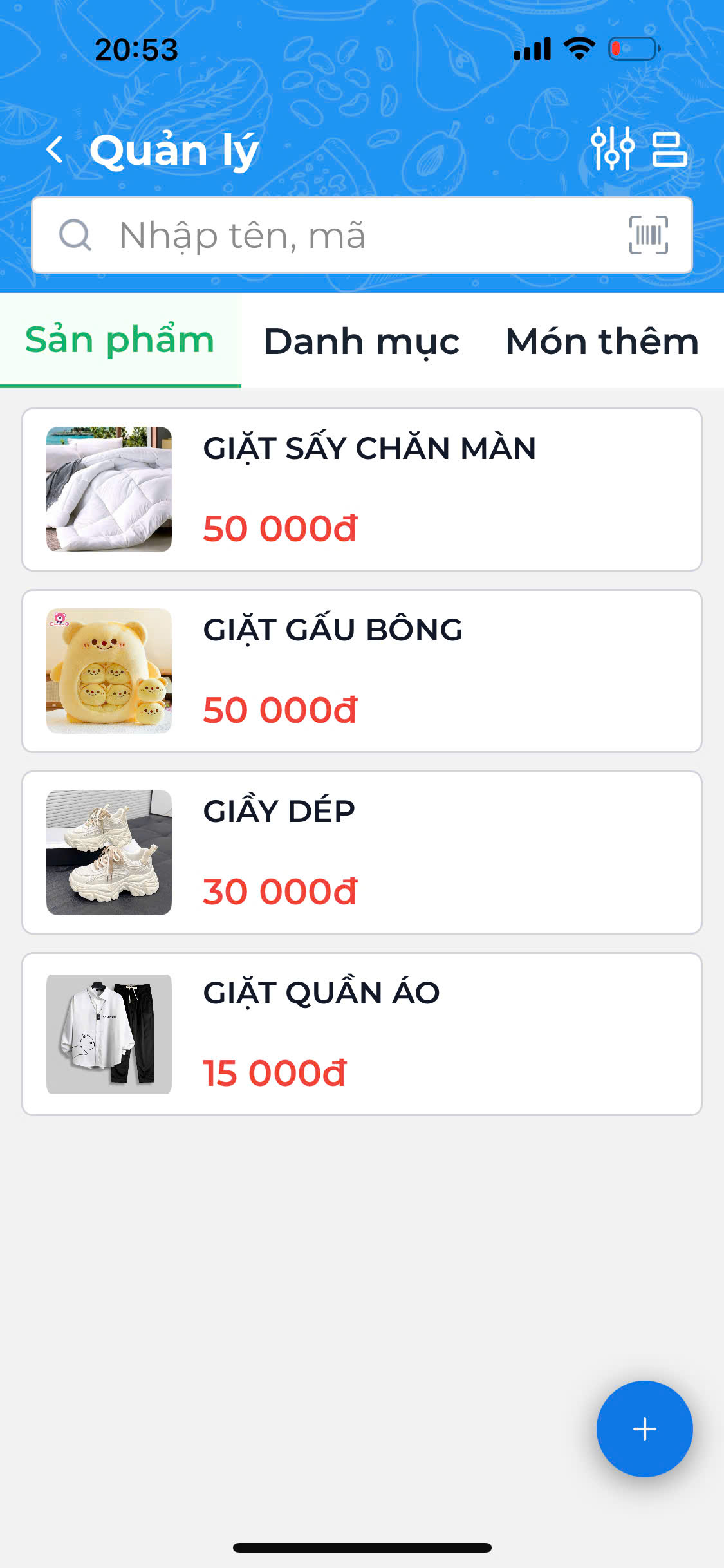Go back from Quản lý screen
724x1568 pixels.
tap(55, 149)
